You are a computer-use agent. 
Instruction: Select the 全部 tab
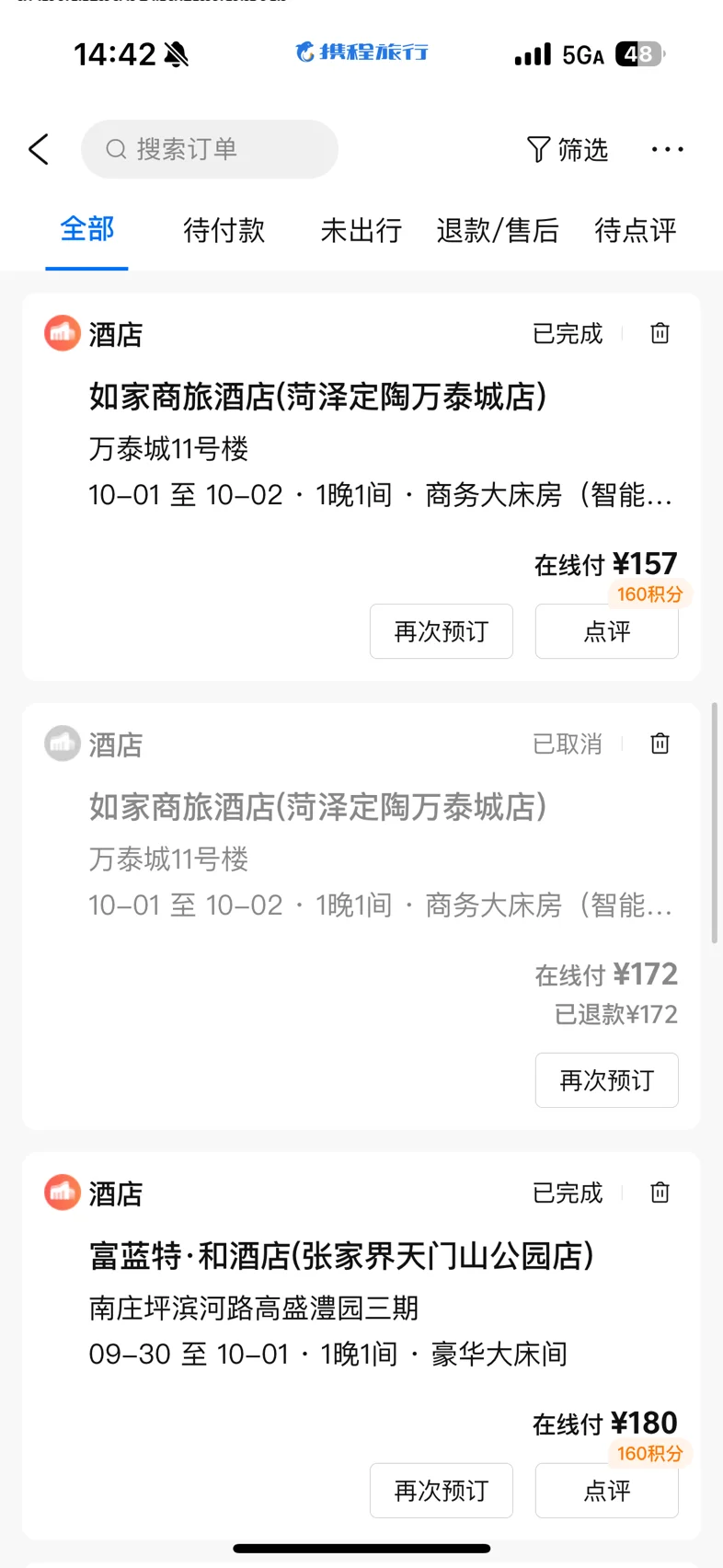tap(86, 229)
